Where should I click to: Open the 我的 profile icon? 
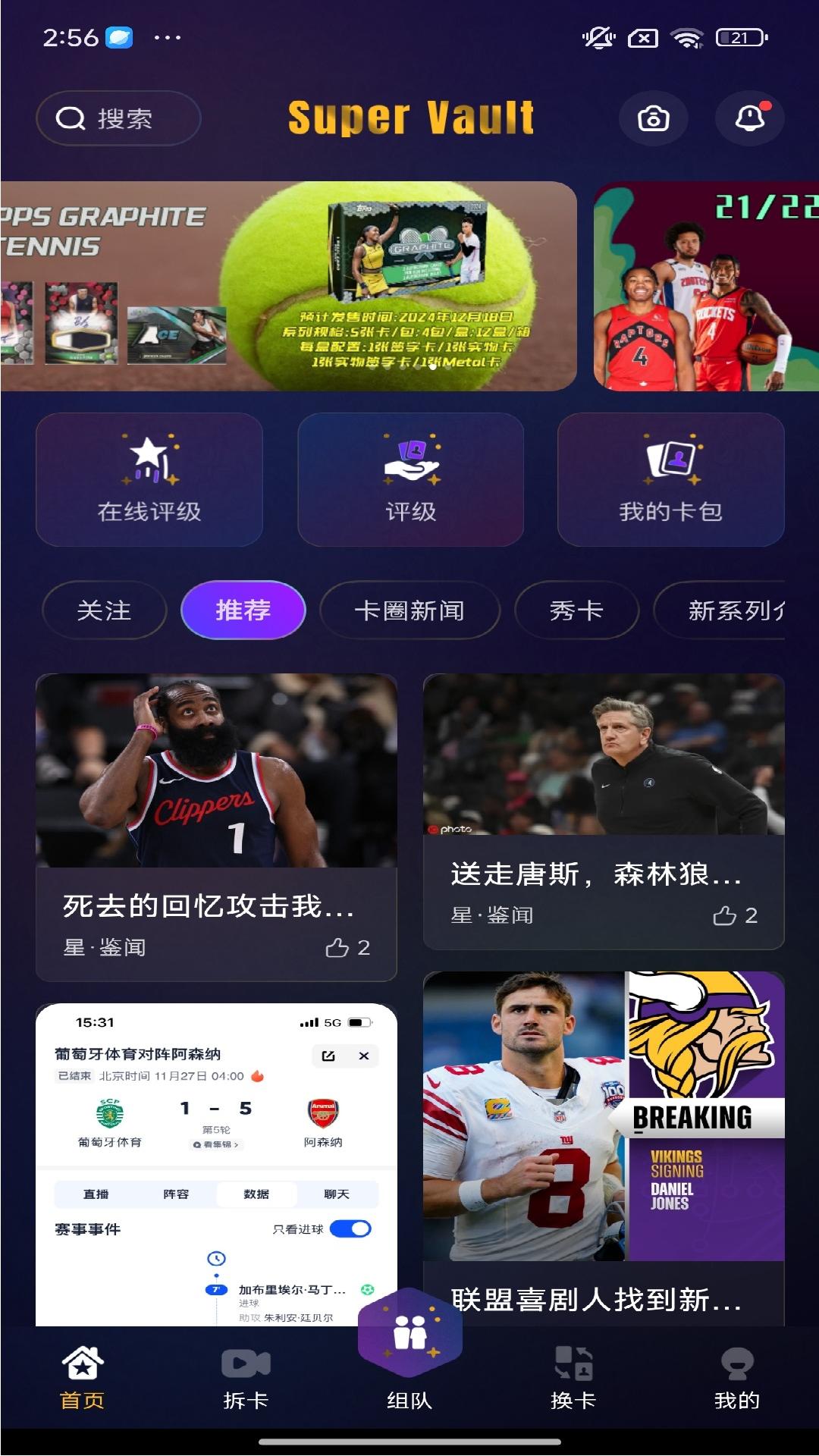point(736,1388)
